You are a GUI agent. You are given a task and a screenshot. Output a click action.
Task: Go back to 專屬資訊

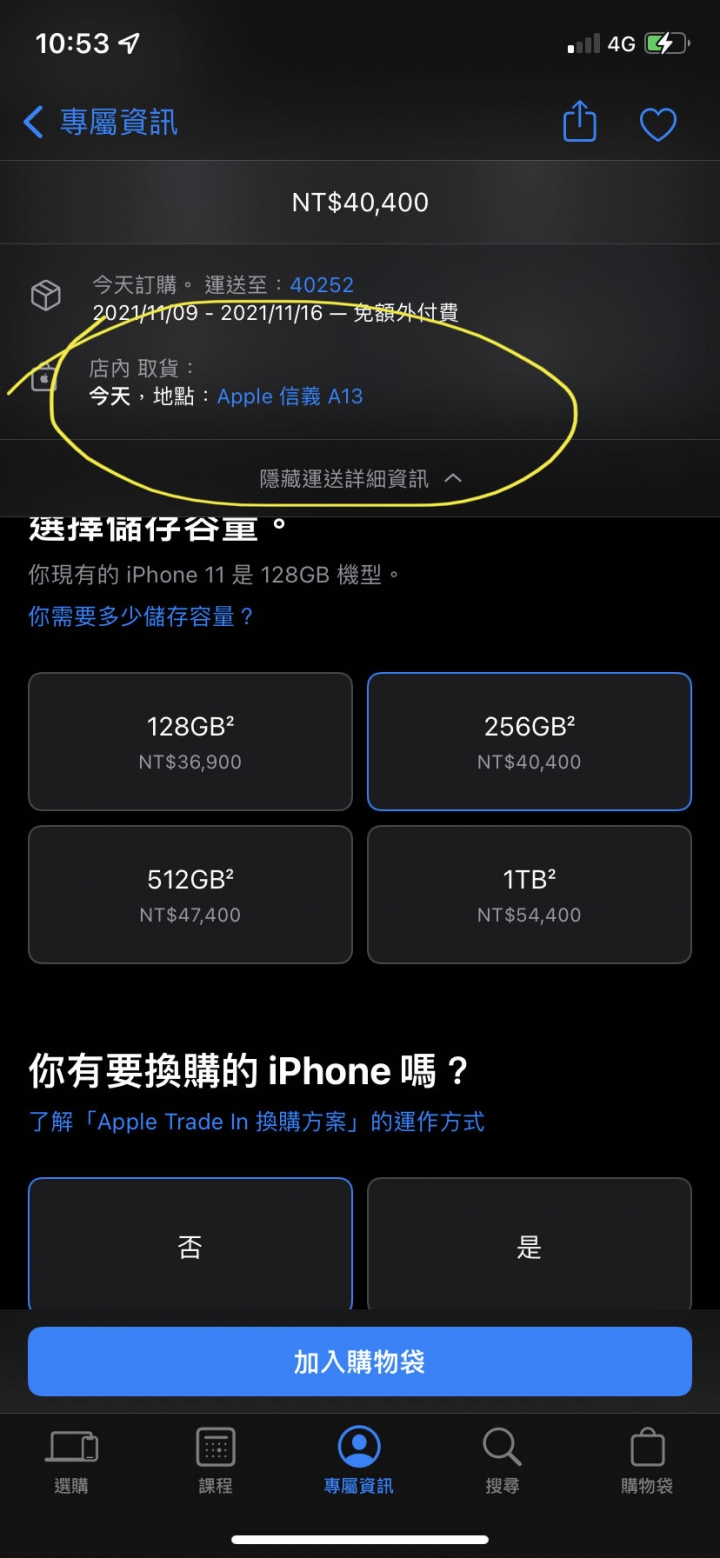pyautogui.click(x=100, y=123)
